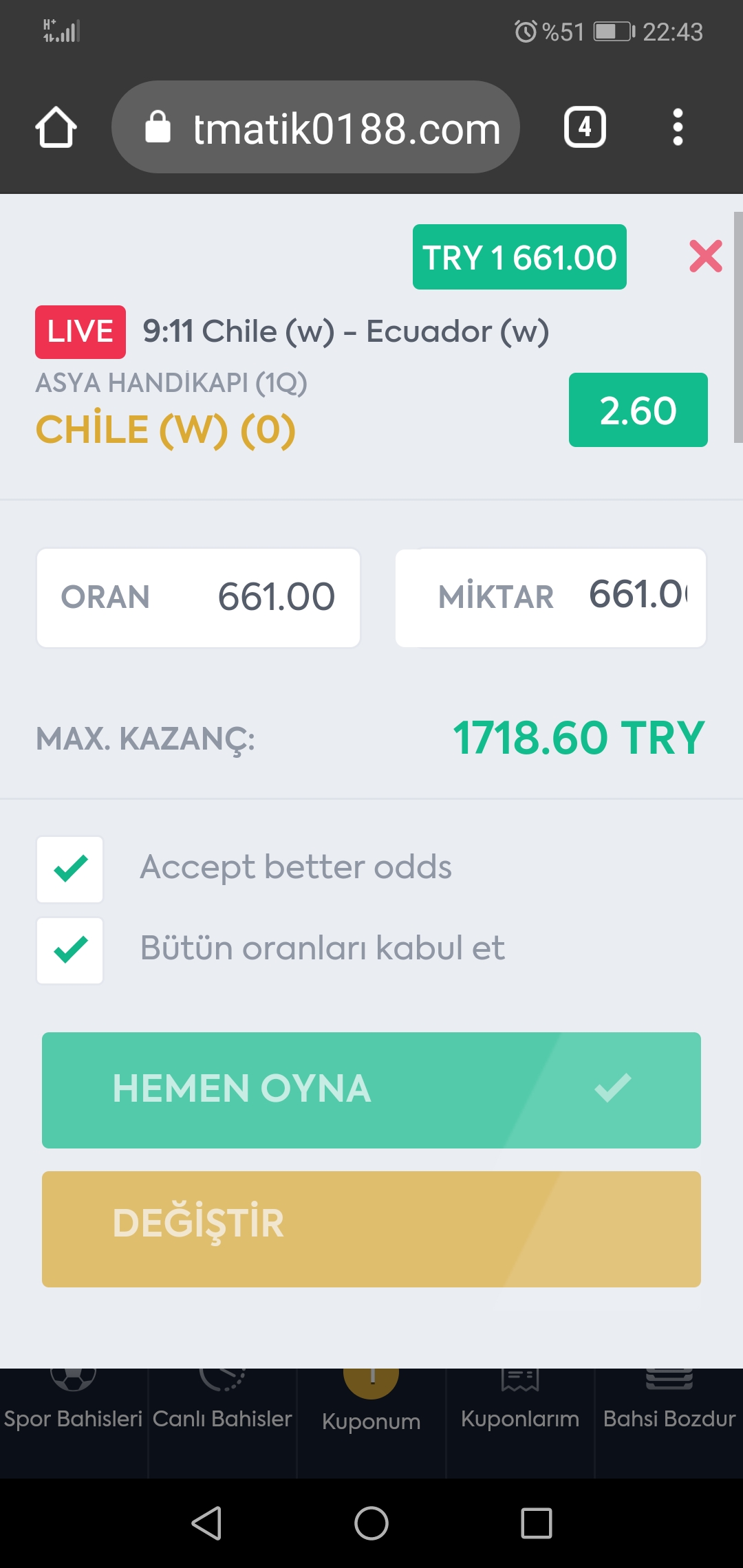The width and height of the screenshot is (743, 1568).
Task: Open the browser overflow menu
Action: pyautogui.click(x=678, y=127)
